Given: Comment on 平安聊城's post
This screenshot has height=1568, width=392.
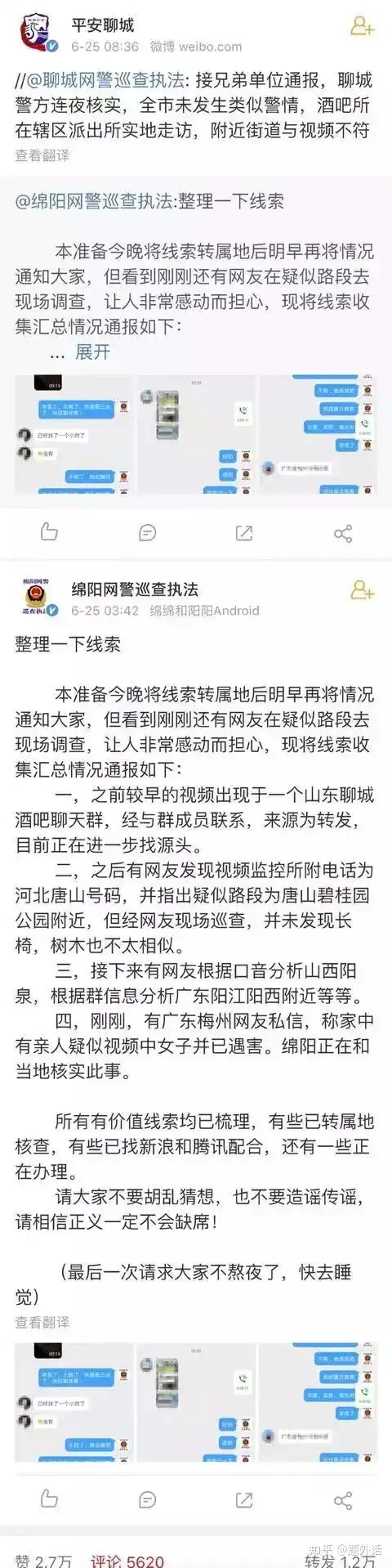Looking at the screenshot, I should 148,533.
